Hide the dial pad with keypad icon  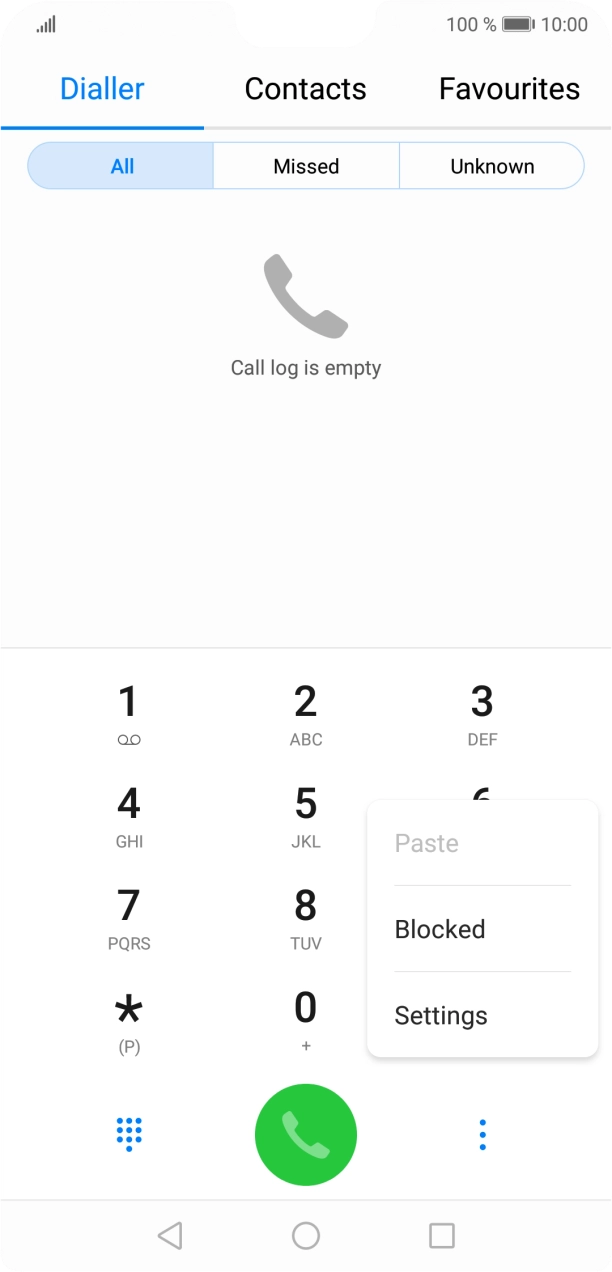coord(129,1134)
